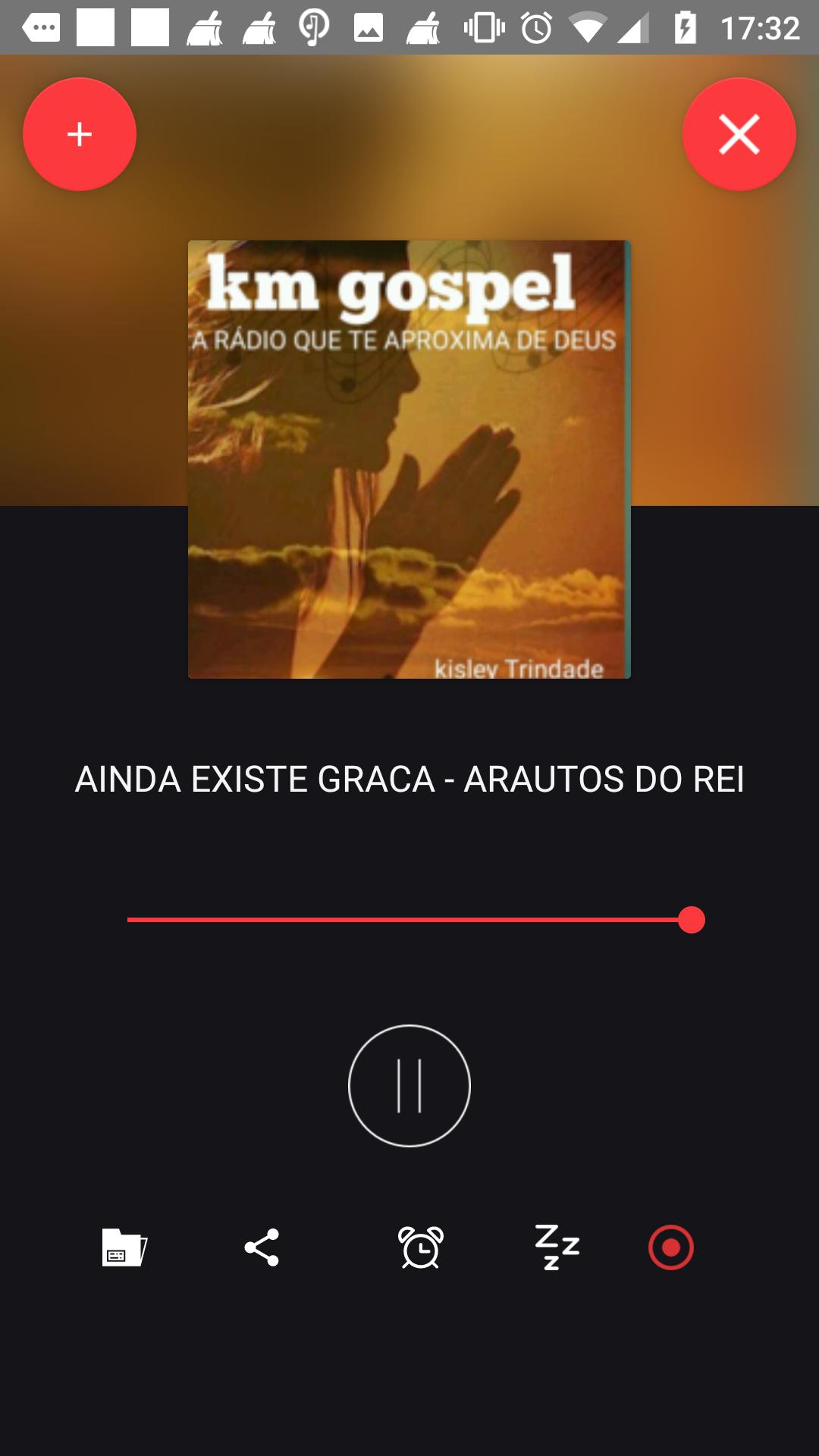Tap the add station plus icon
819x1456 pixels.
click(78, 133)
